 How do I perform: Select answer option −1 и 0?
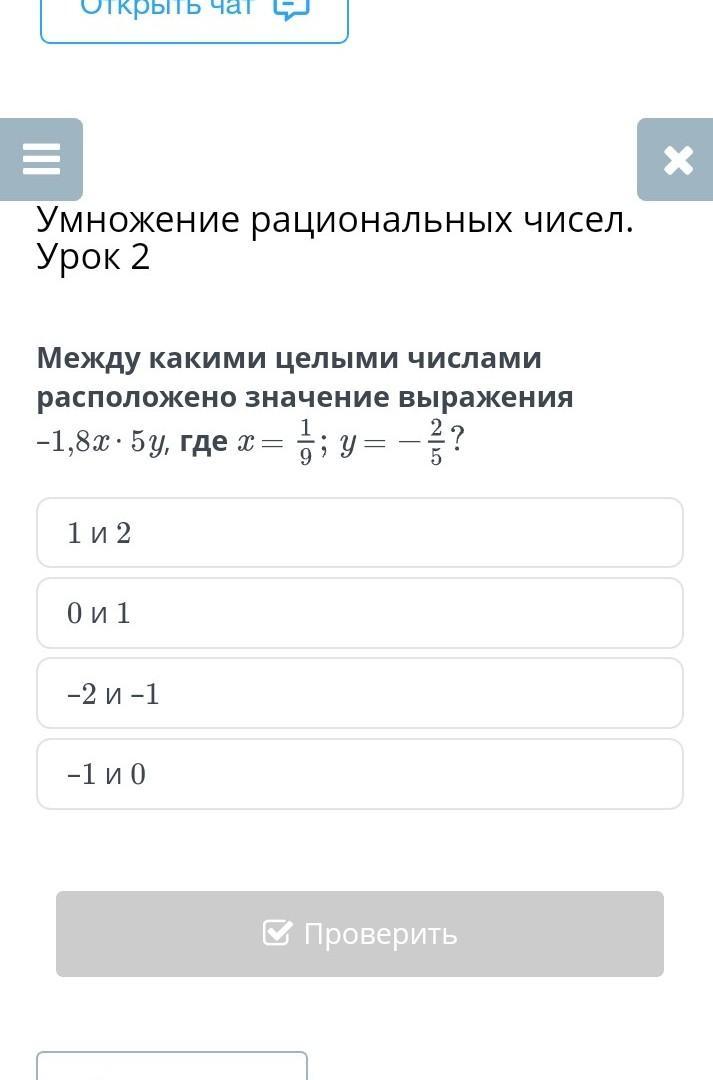click(360, 773)
